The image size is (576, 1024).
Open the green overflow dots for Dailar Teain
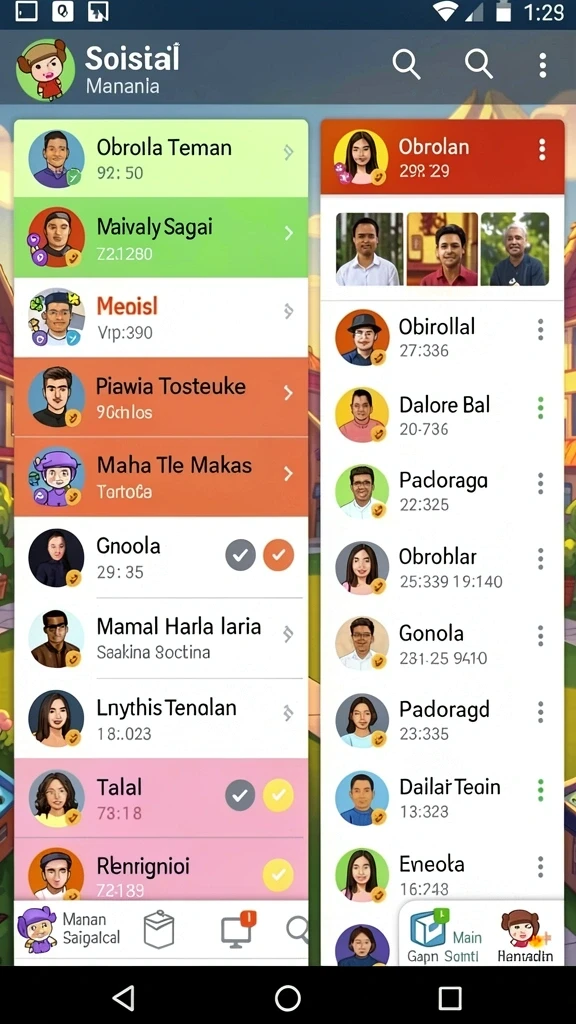click(541, 790)
